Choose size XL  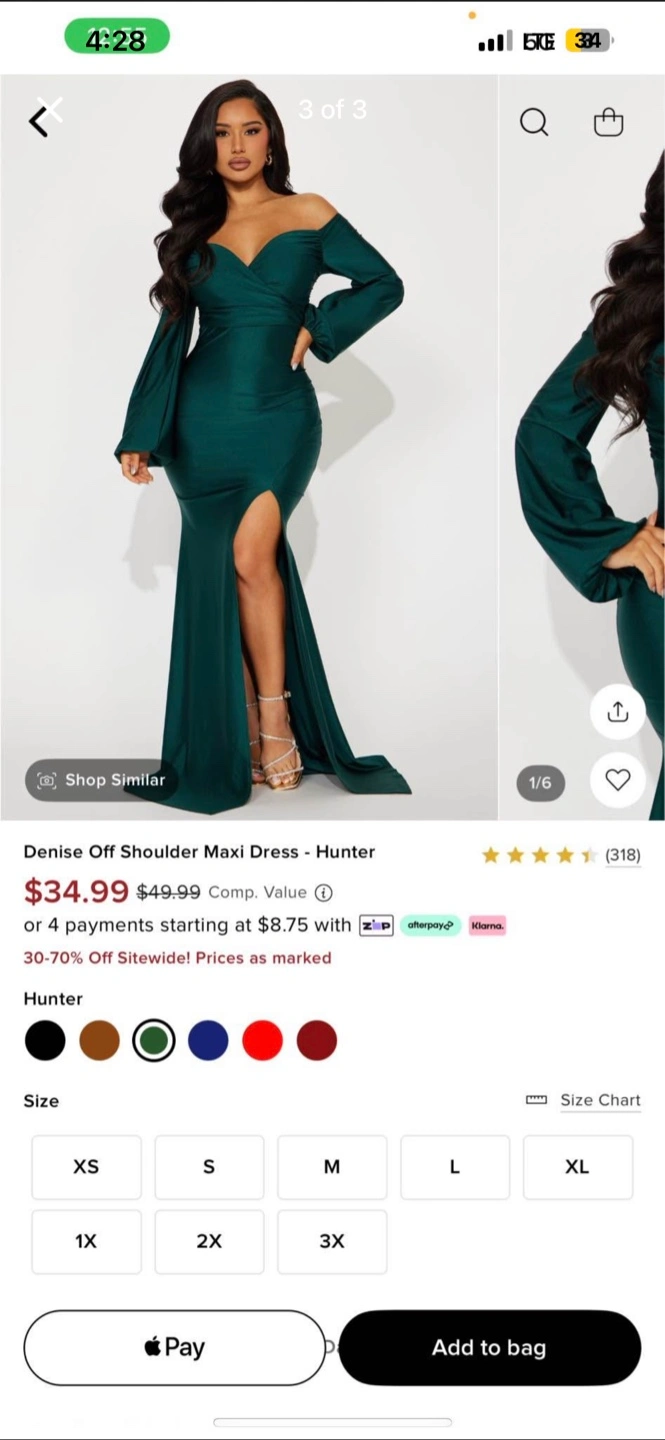pos(578,1167)
